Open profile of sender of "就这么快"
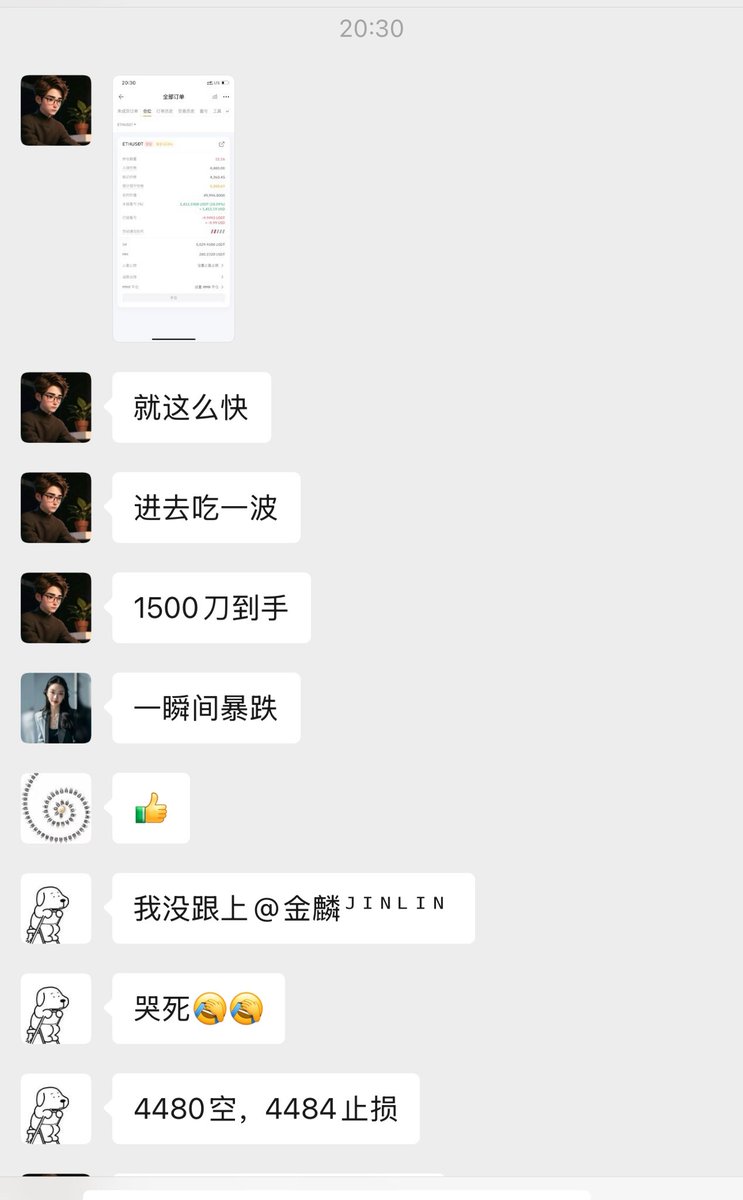The width and height of the screenshot is (743, 1200). click(56, 408)
